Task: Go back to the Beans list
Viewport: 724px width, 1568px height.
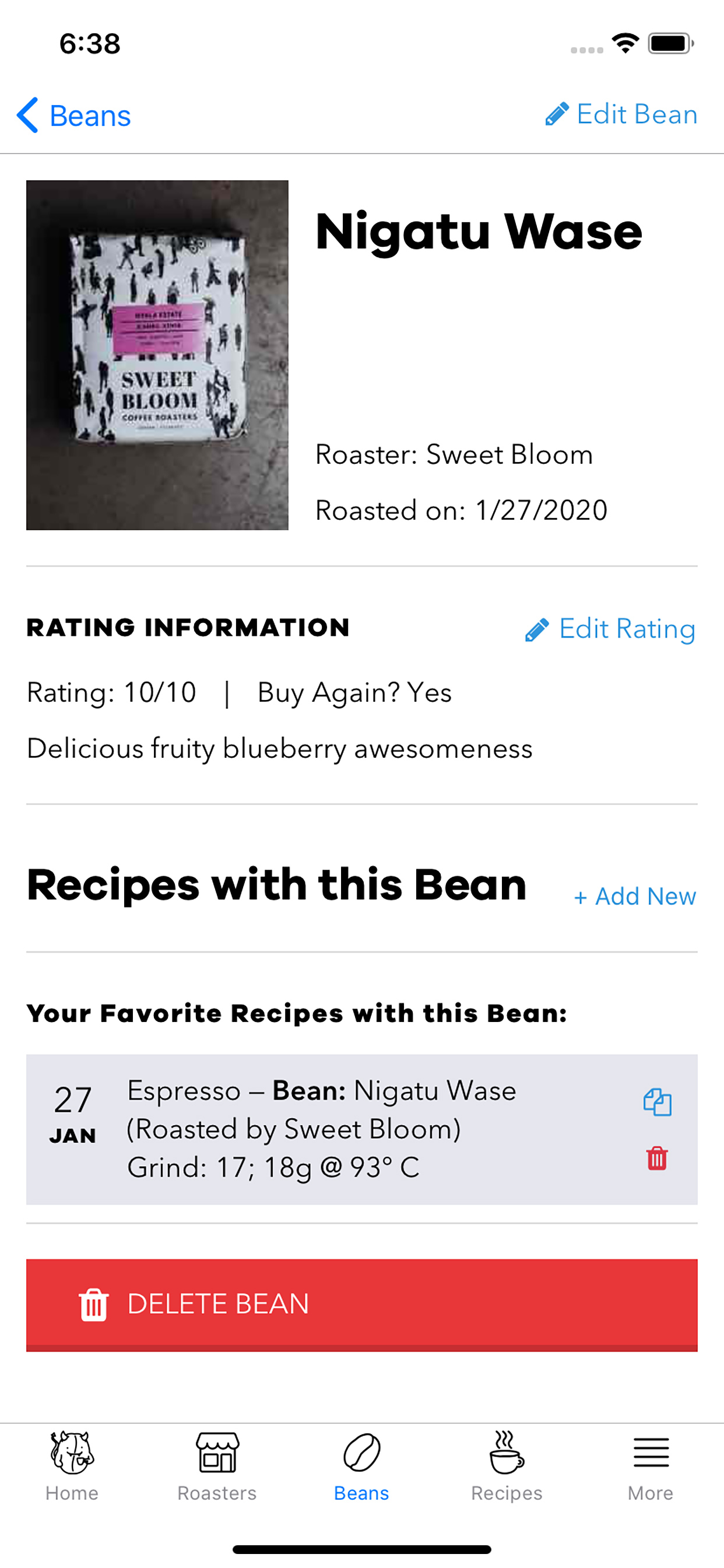Action: pos(74,114)
